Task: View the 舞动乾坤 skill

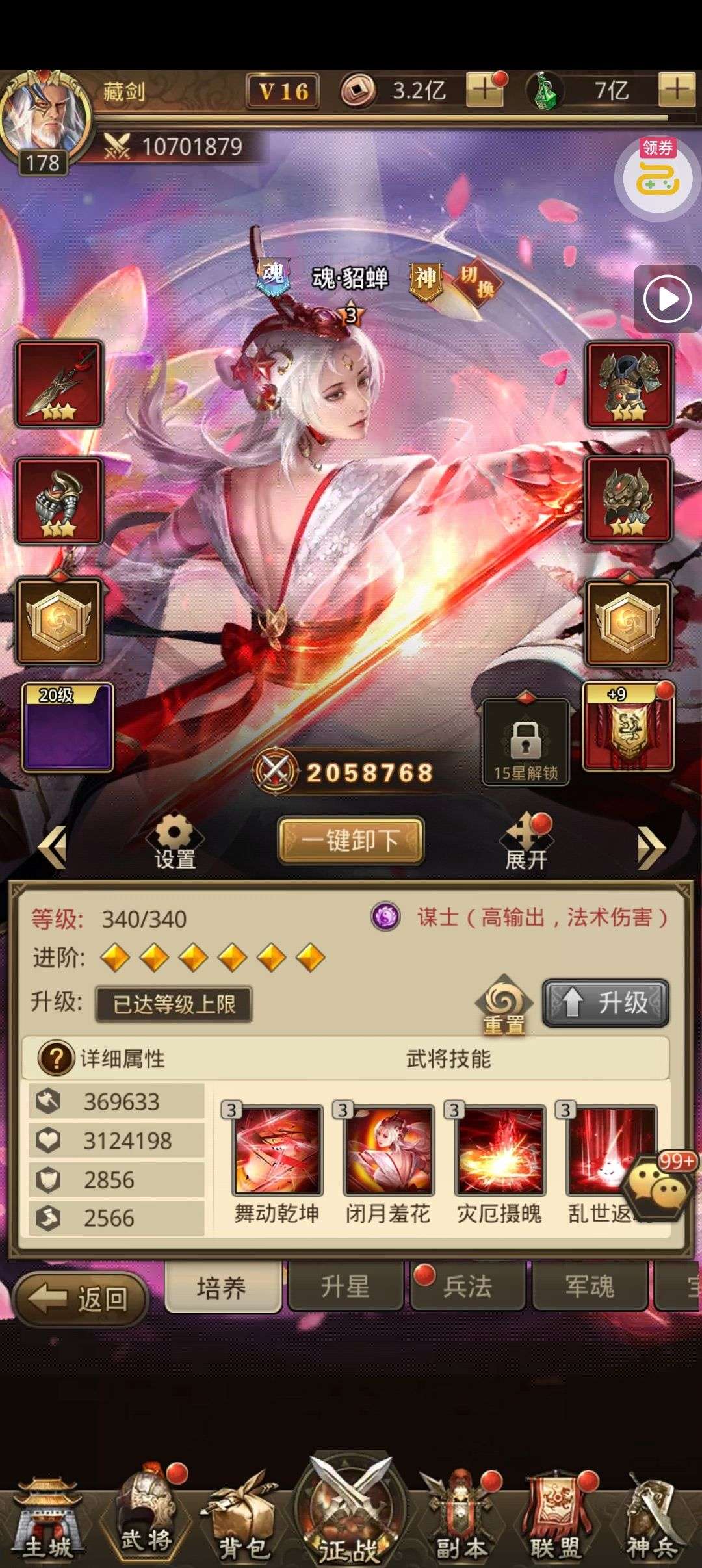Action: click(x=278, y=1164)
